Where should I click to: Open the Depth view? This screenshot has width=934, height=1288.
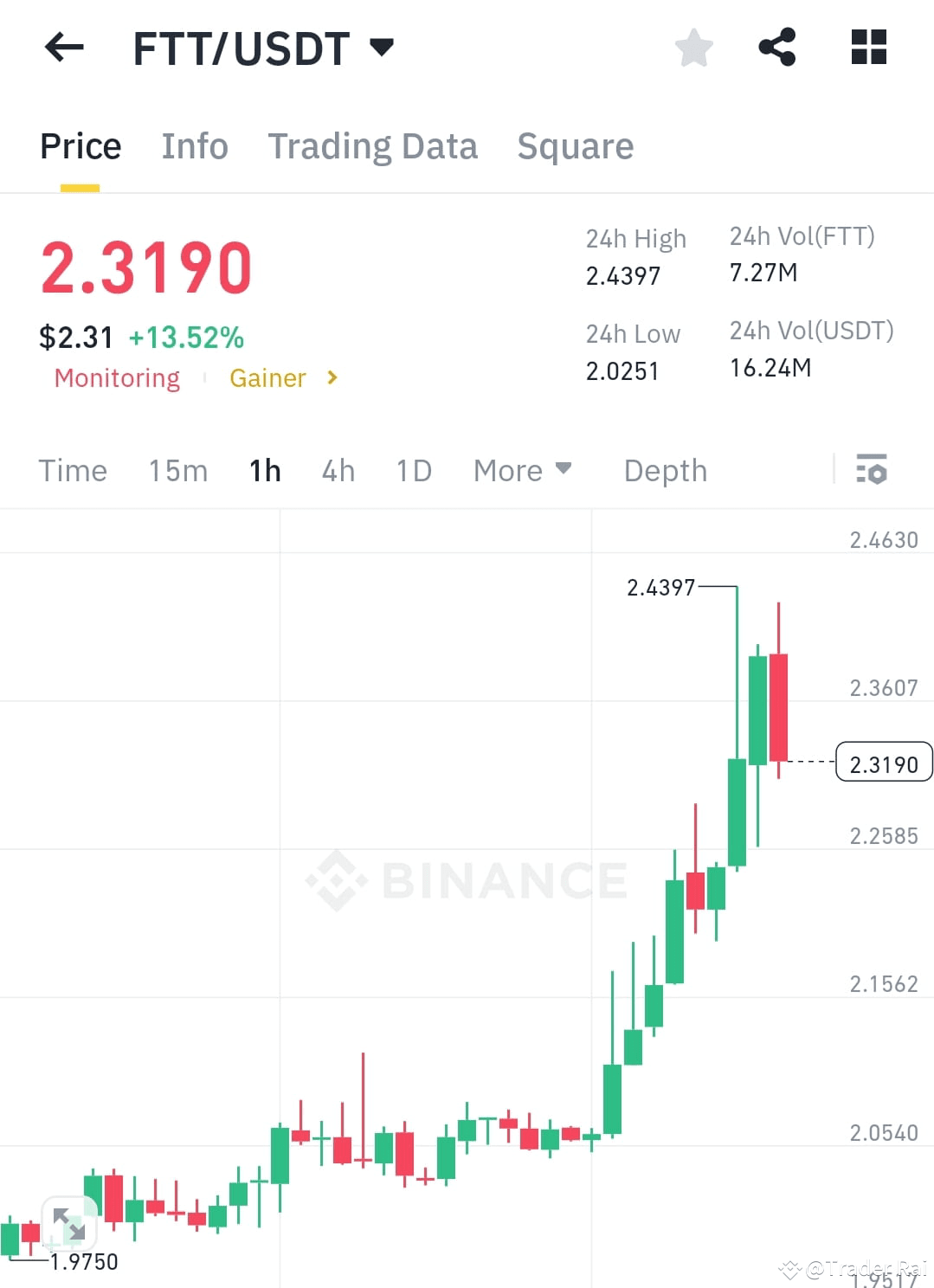[665, 470]
